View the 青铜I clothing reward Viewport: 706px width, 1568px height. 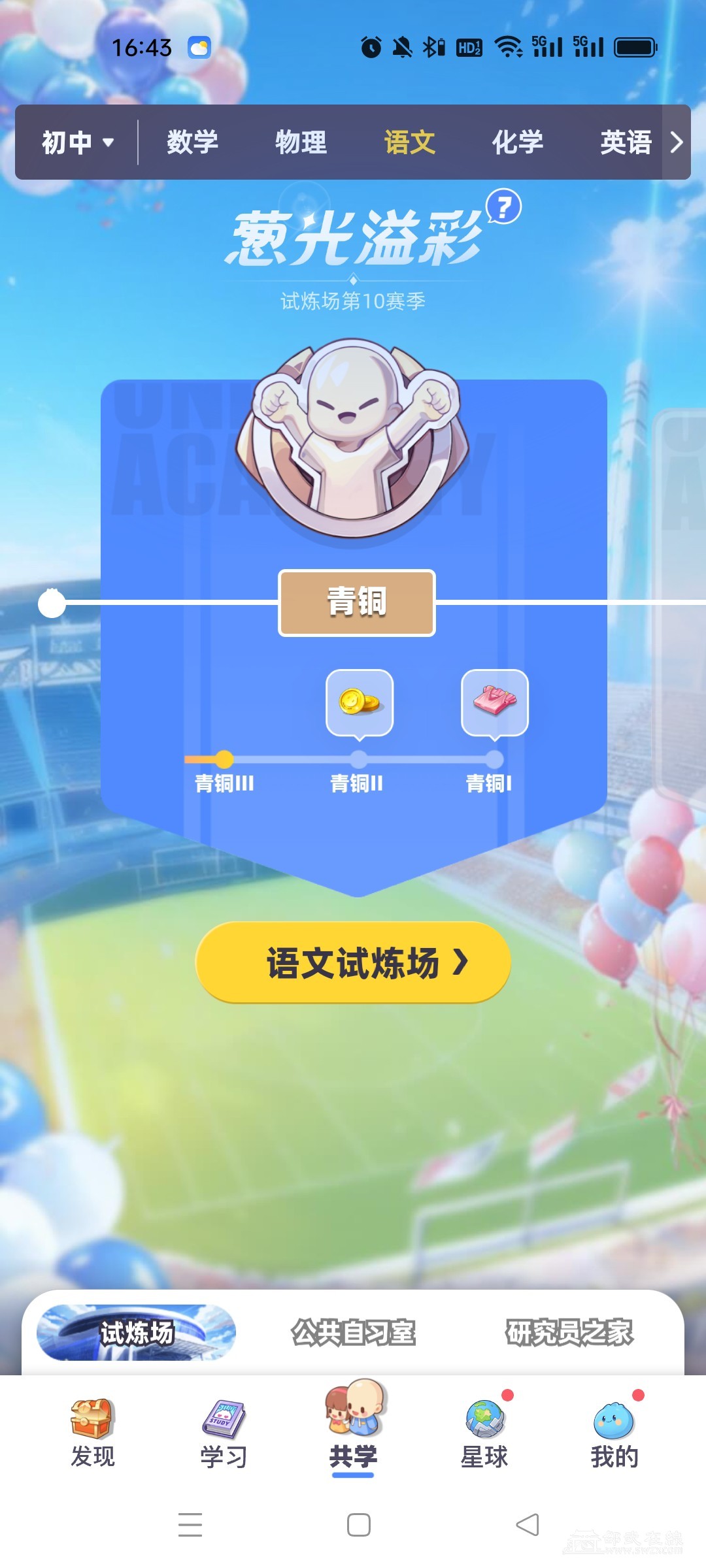[495, 702]
